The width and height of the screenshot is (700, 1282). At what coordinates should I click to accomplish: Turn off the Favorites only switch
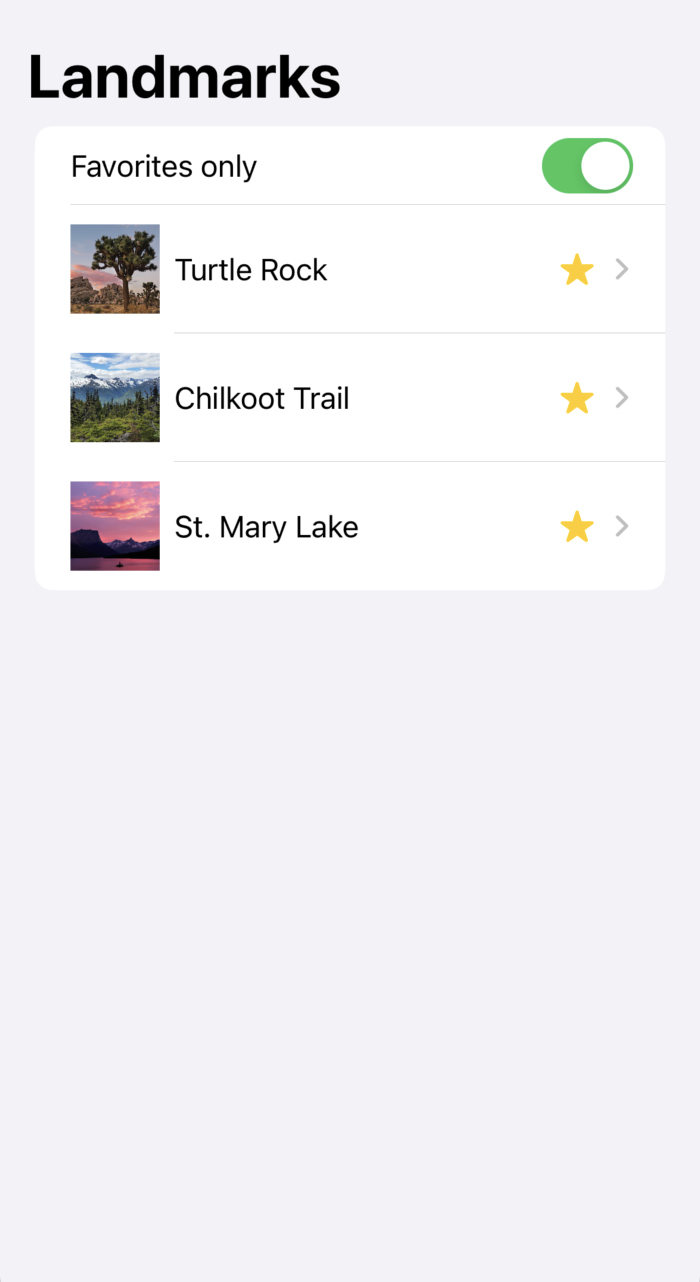pos(587,166)
